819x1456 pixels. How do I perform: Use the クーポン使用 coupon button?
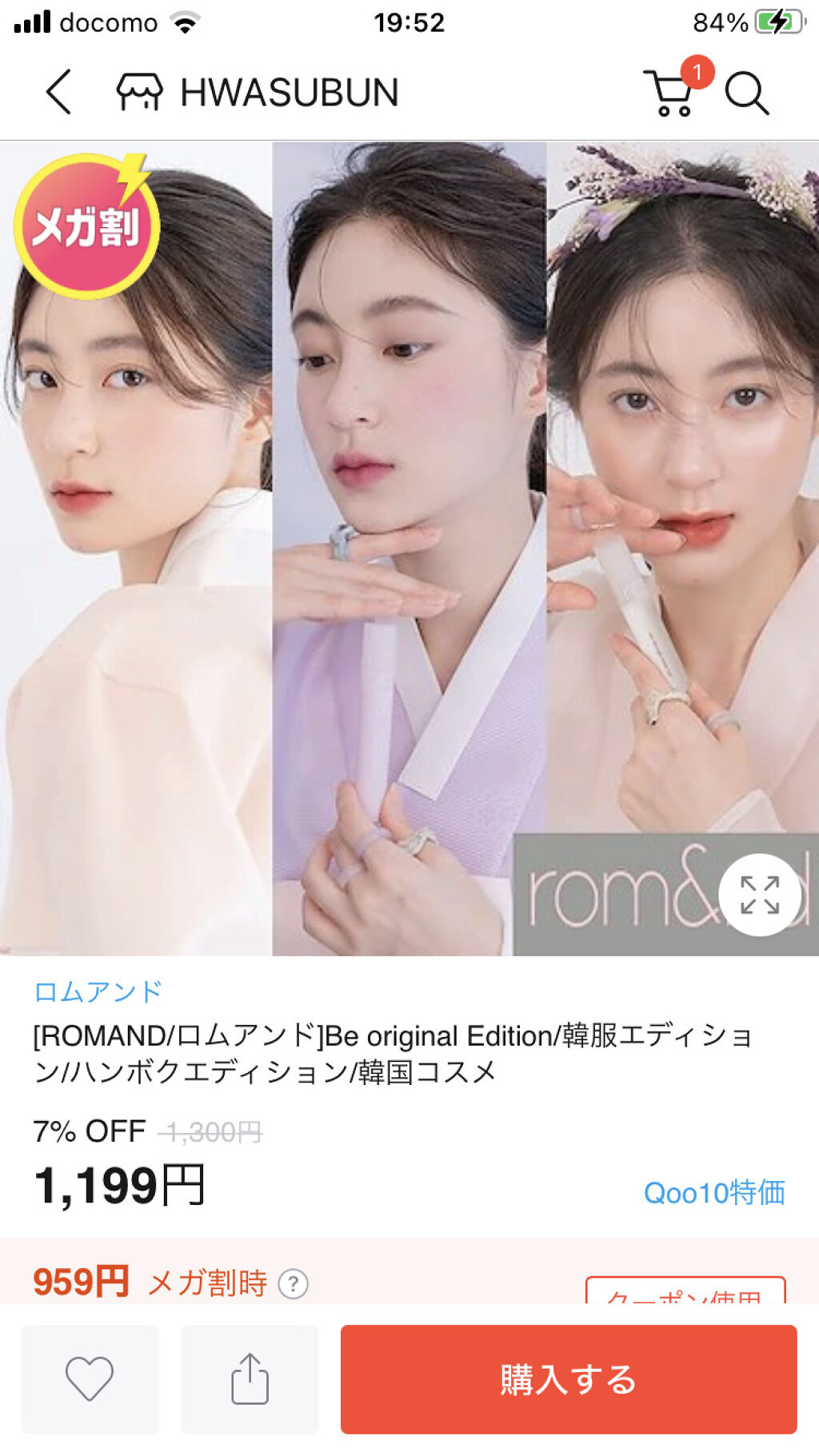(x=685, y=1292)
